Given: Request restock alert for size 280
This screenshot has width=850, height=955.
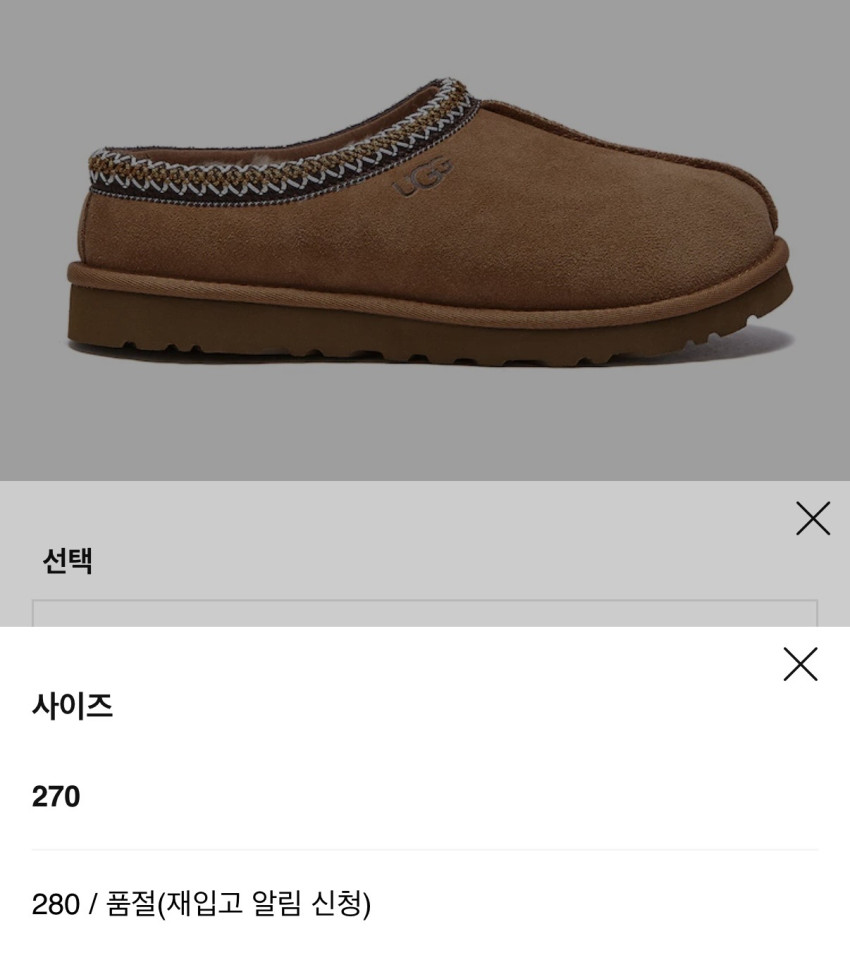Looking at the screenshot, I should point(424,904).
